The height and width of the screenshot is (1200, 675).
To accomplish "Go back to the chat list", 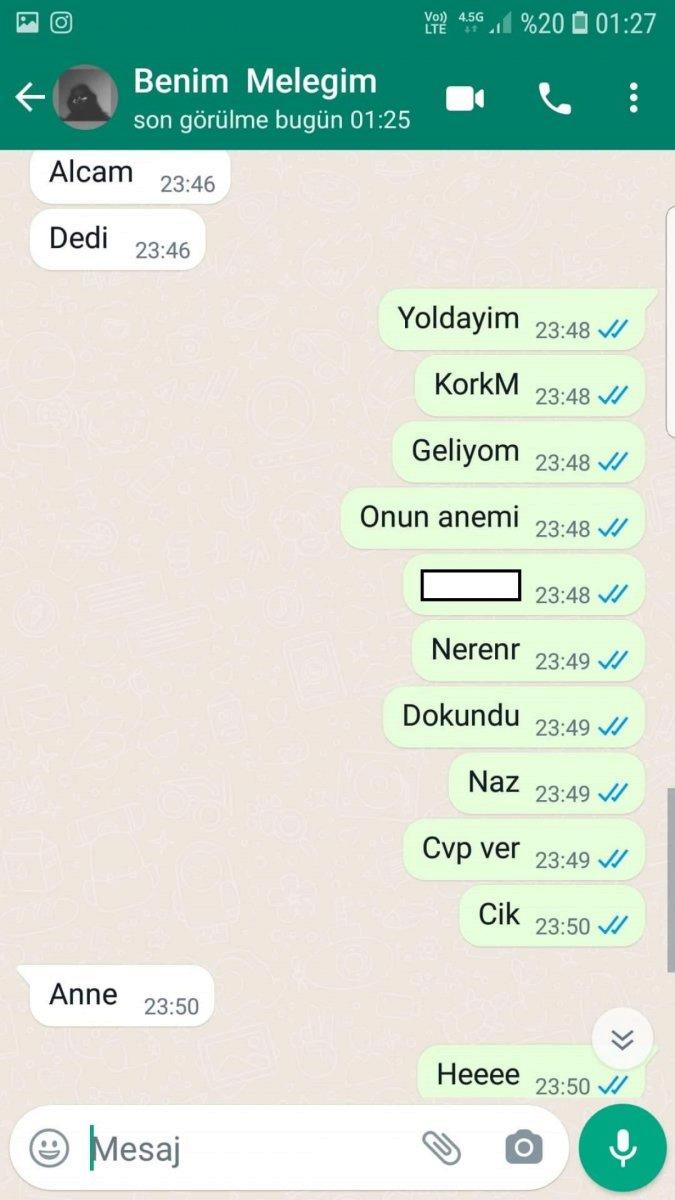I will tap(30, 98).
